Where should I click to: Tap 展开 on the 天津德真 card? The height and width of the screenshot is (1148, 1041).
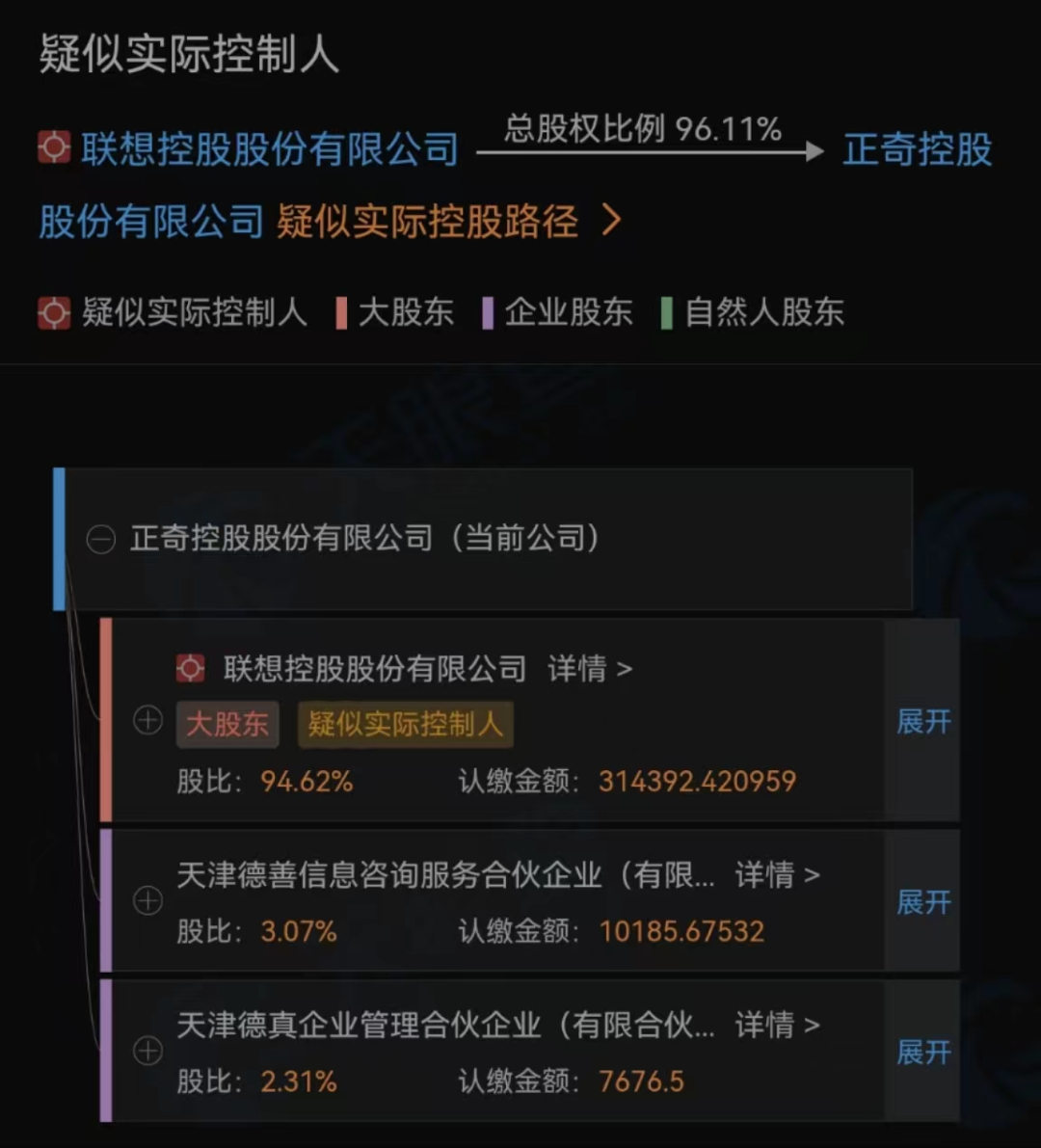(922, 1052)
